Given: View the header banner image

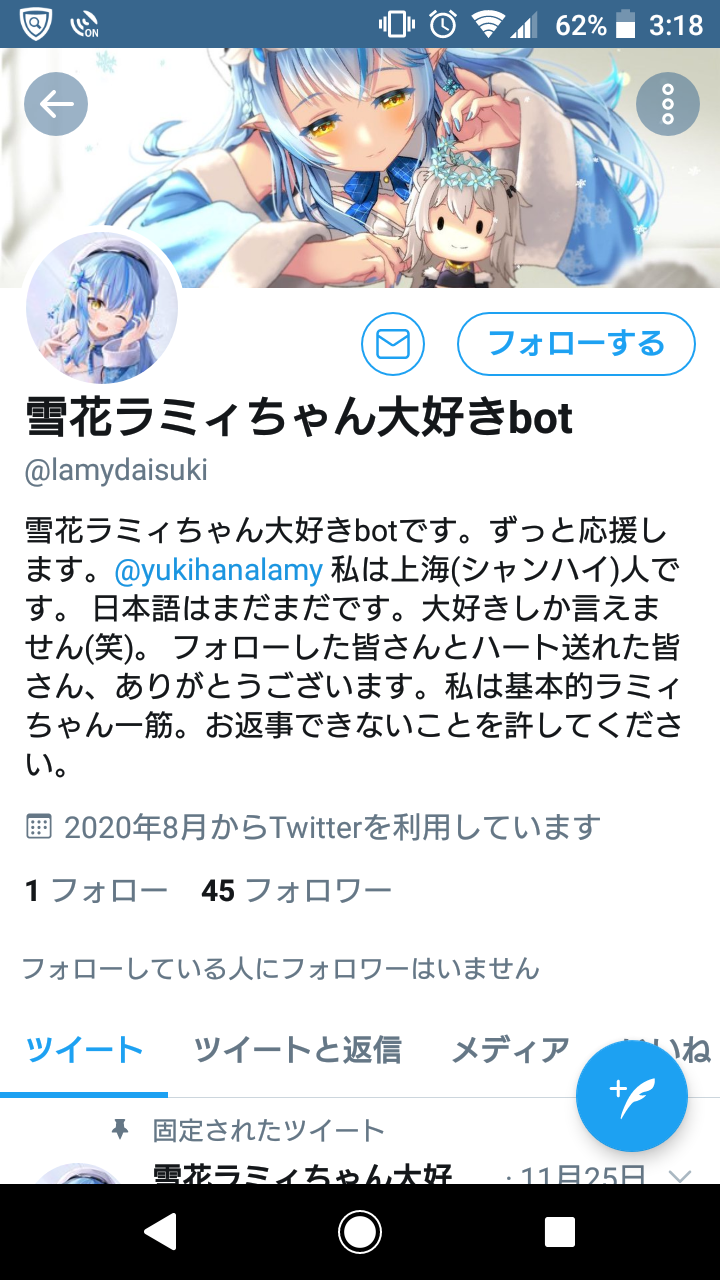Looking at the screenshot, I should (x=360, y=168).
